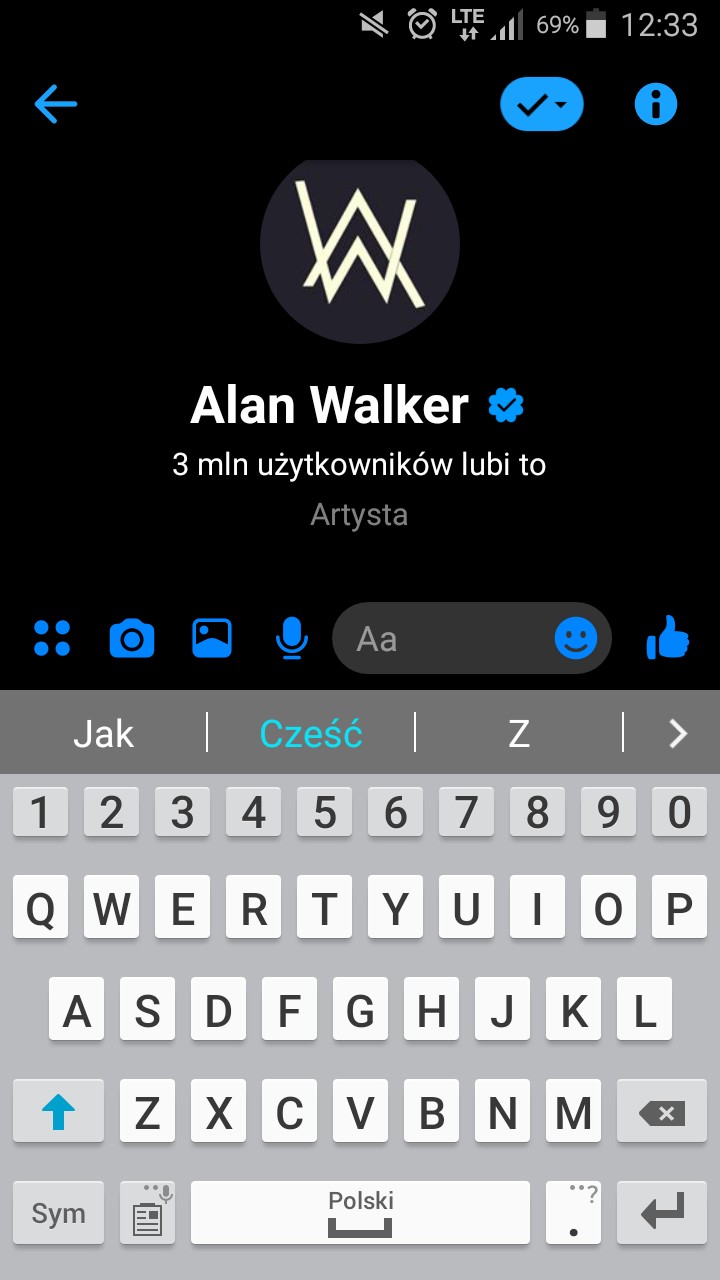Open Sym symbols keyboard
This screenshot has width=720, height=1280.
[x=58, y=1213]
